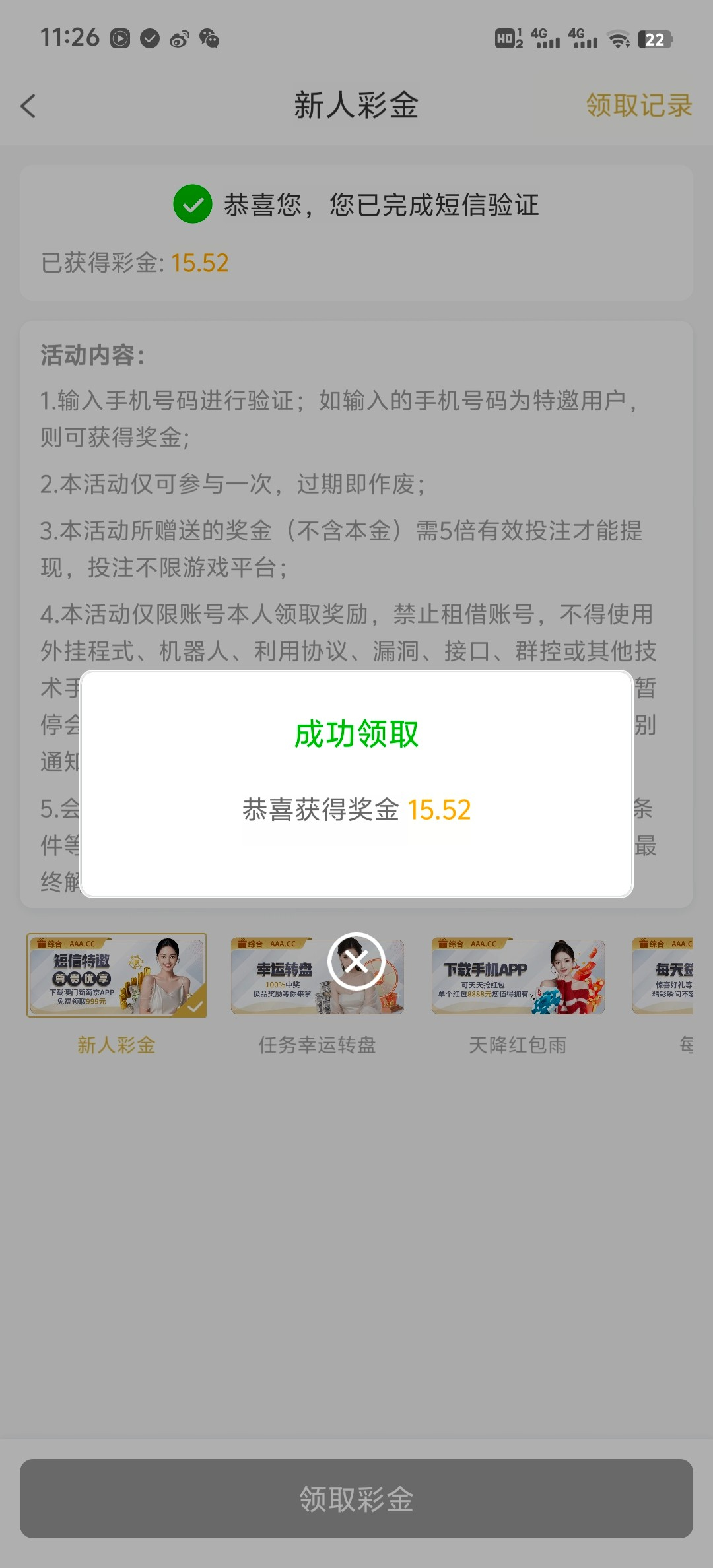This screenshot has height=1568, width=713.
Task: Tap the 领取彩金 button
Action: coord(356,1499)
